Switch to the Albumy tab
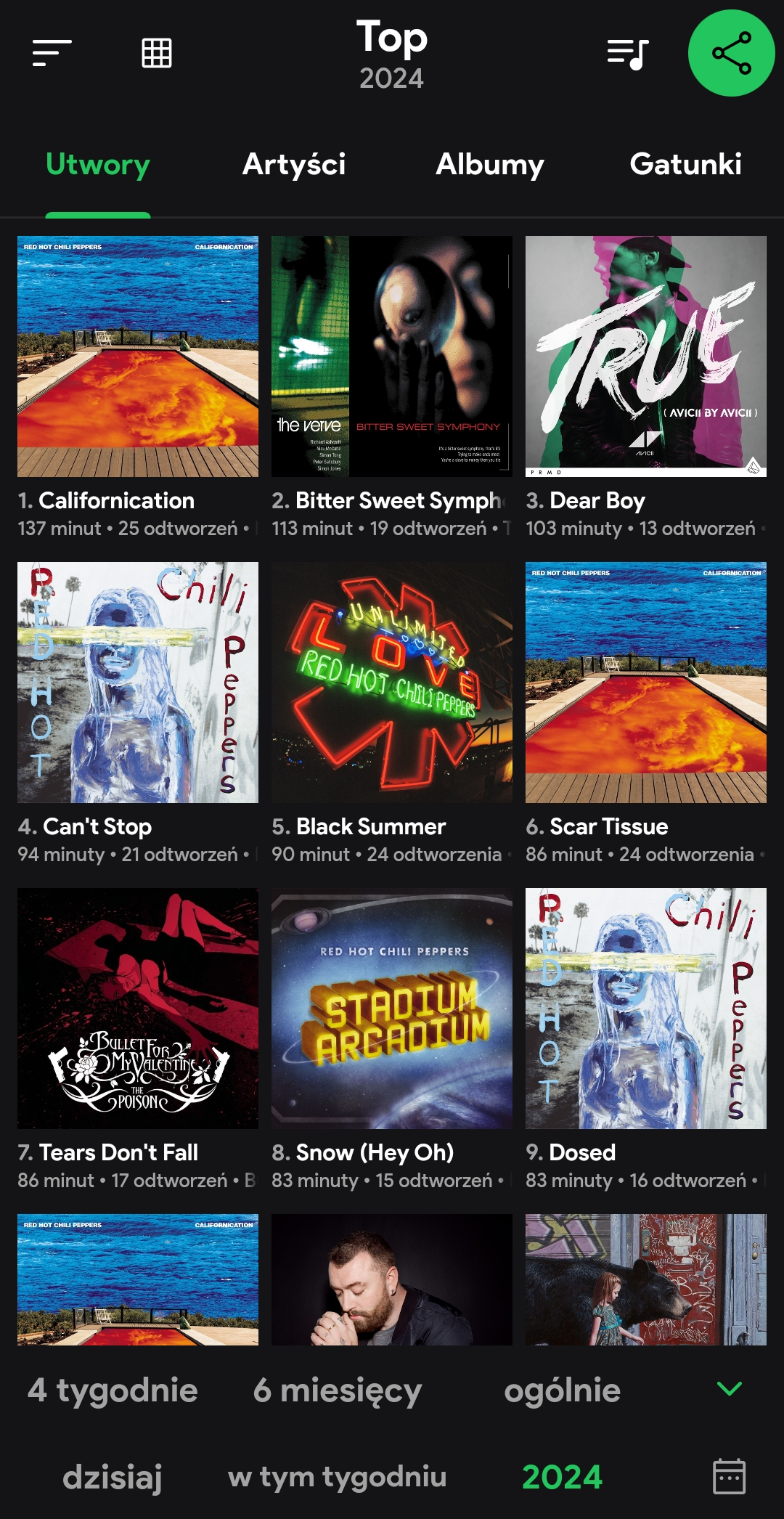The height and width of the screenshot is (1519, 784). coord(490,165)
